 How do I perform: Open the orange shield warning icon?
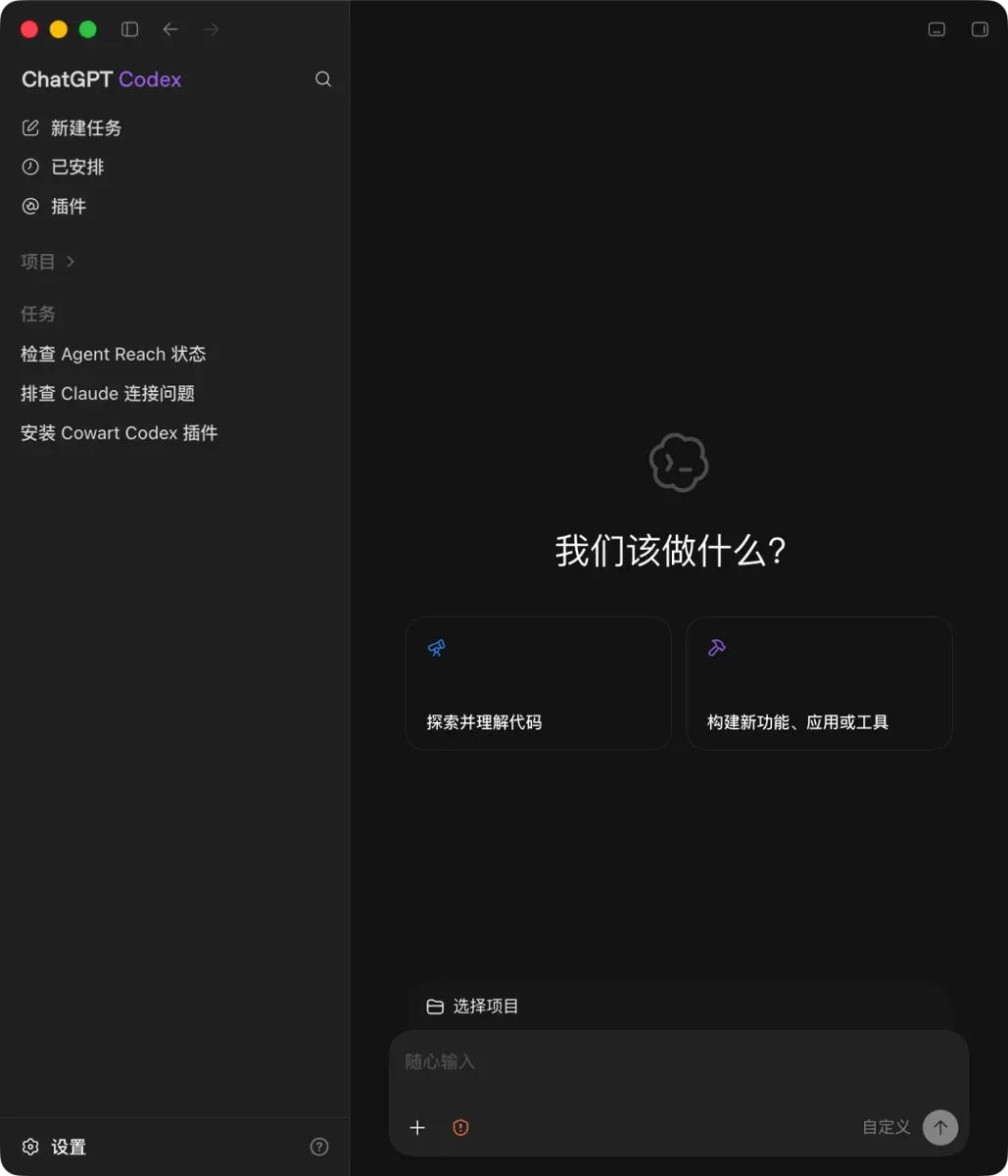[460, 1127]
